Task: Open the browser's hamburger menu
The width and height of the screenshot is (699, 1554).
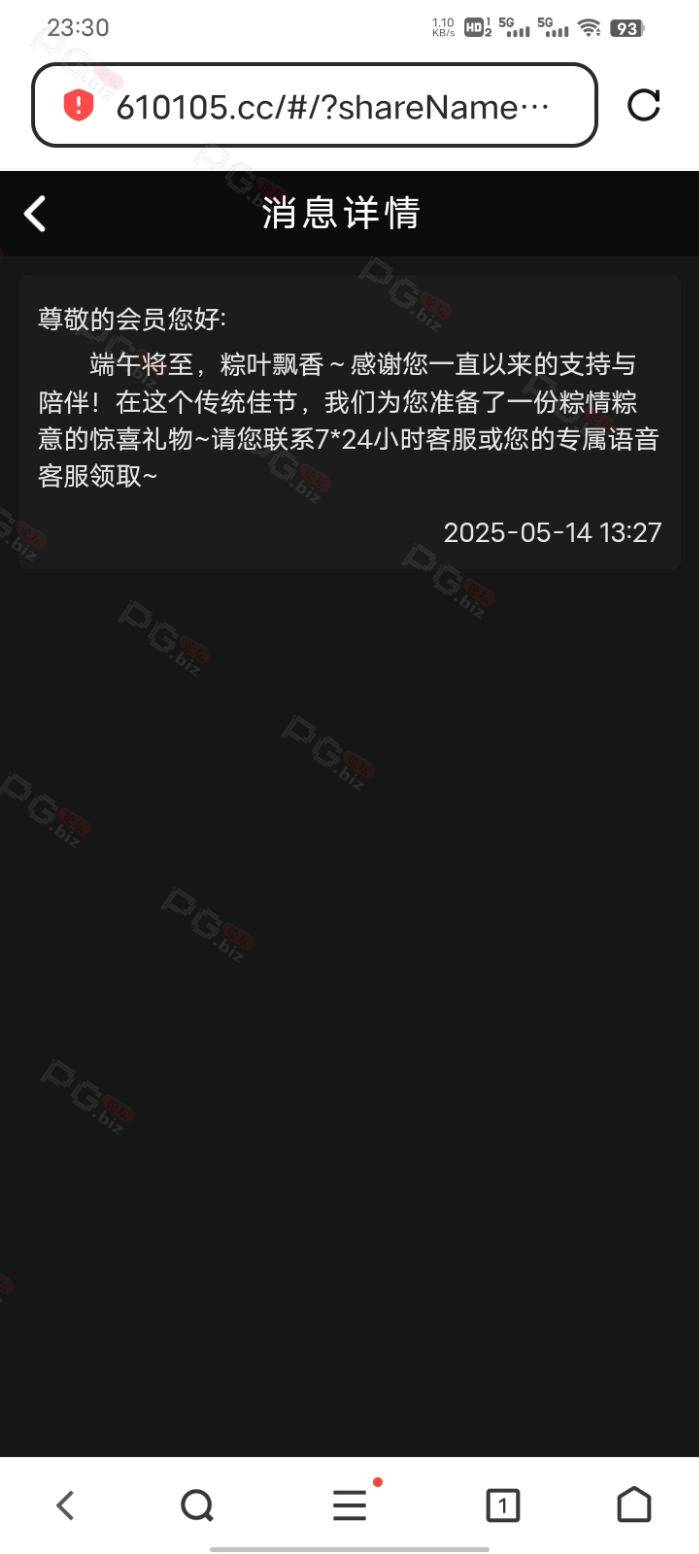Action: [351, 1504]
